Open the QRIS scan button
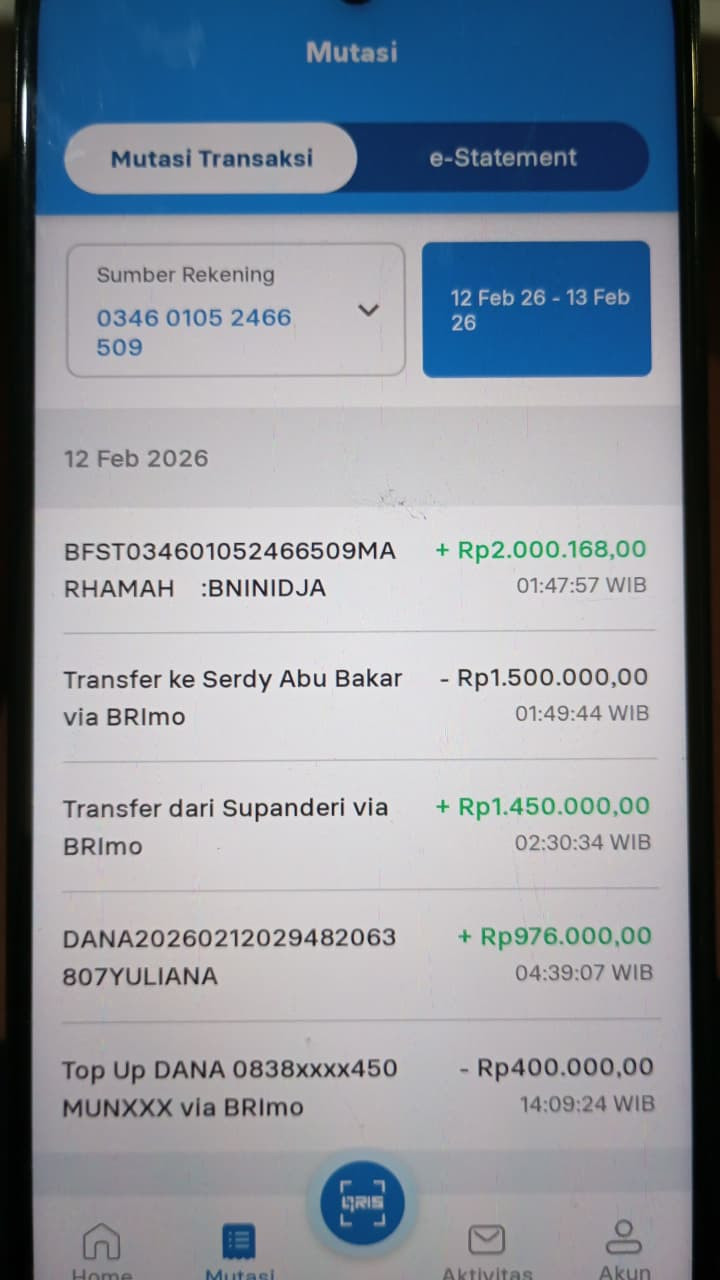Viewport: 720px width, 1280px height. [361, 1203]
